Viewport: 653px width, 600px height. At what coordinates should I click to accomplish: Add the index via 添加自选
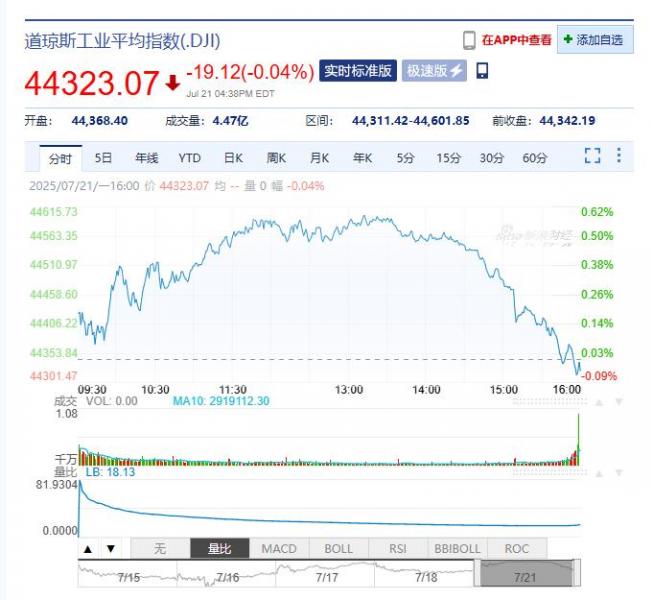[593, 40]
